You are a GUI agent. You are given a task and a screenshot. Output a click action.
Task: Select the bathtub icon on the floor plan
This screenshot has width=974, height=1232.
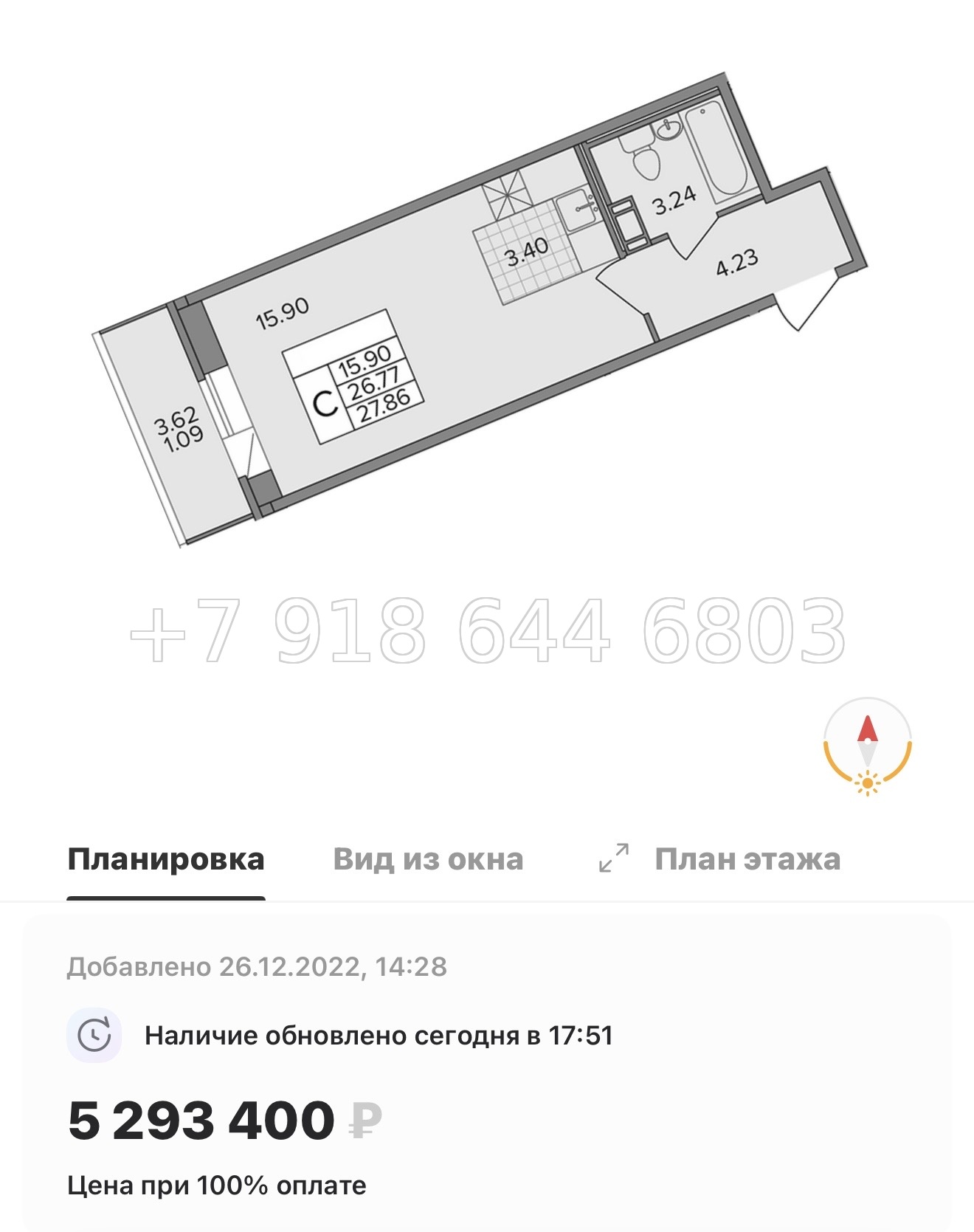click(717, 151)
